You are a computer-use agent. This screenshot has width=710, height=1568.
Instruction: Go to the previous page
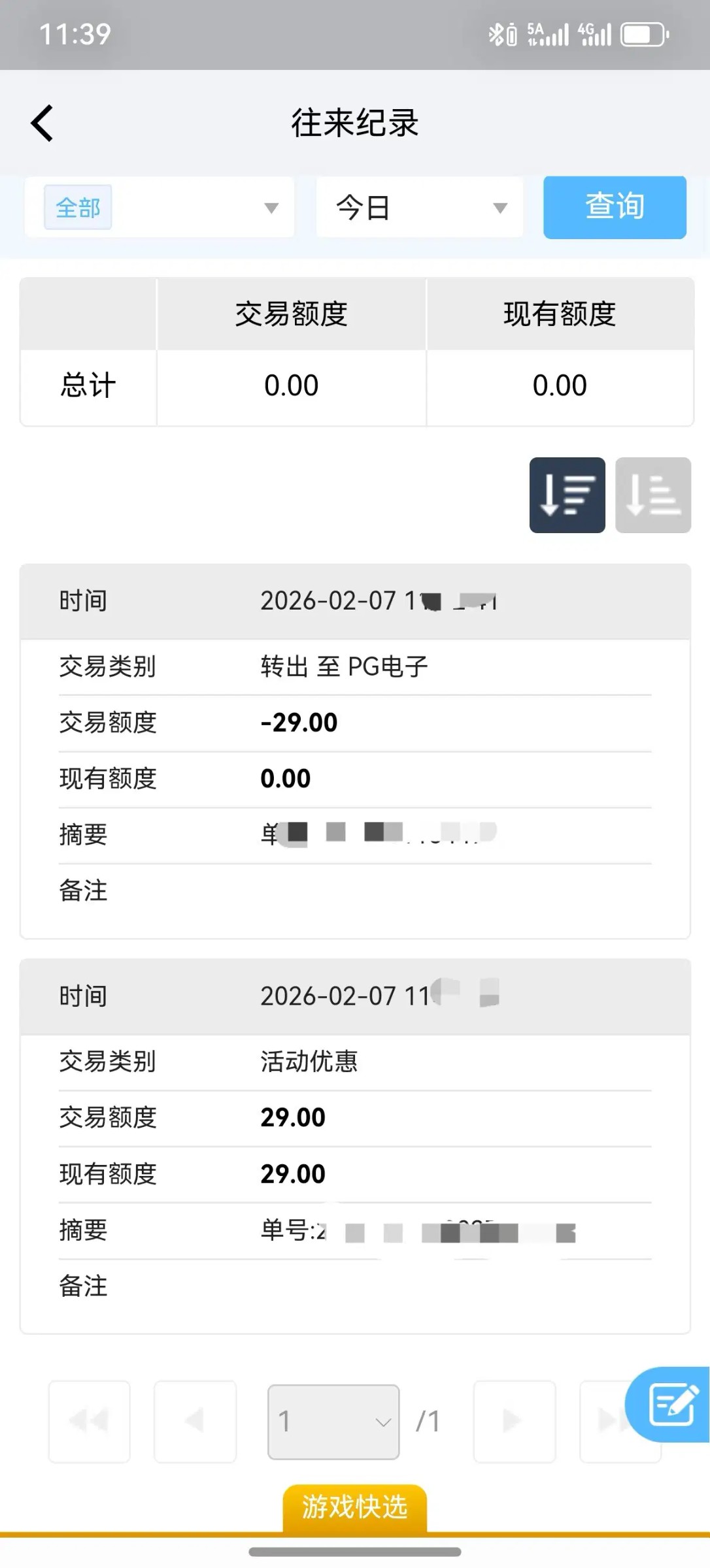[x=195, y=1422]
